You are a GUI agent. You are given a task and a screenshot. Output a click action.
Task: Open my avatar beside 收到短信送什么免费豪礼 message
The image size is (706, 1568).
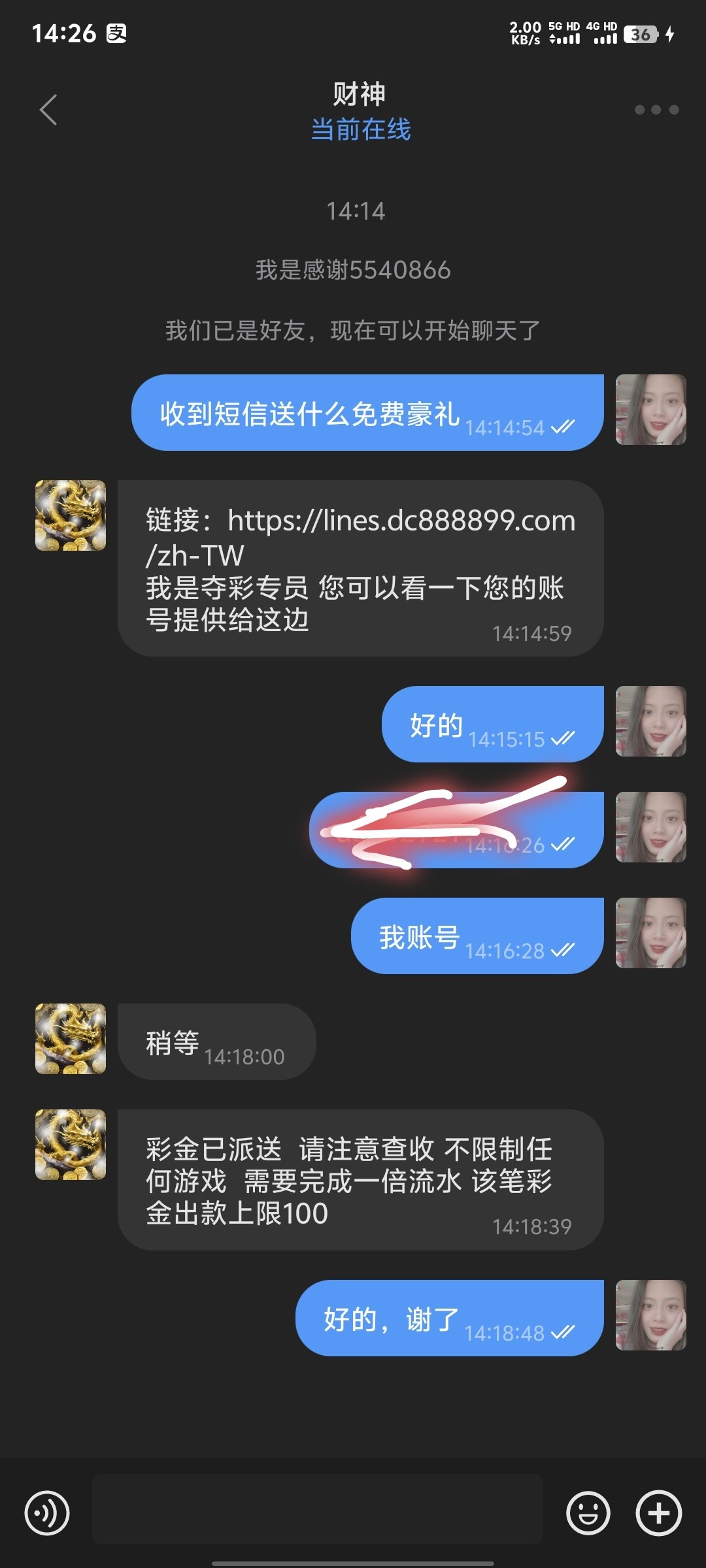650,410
